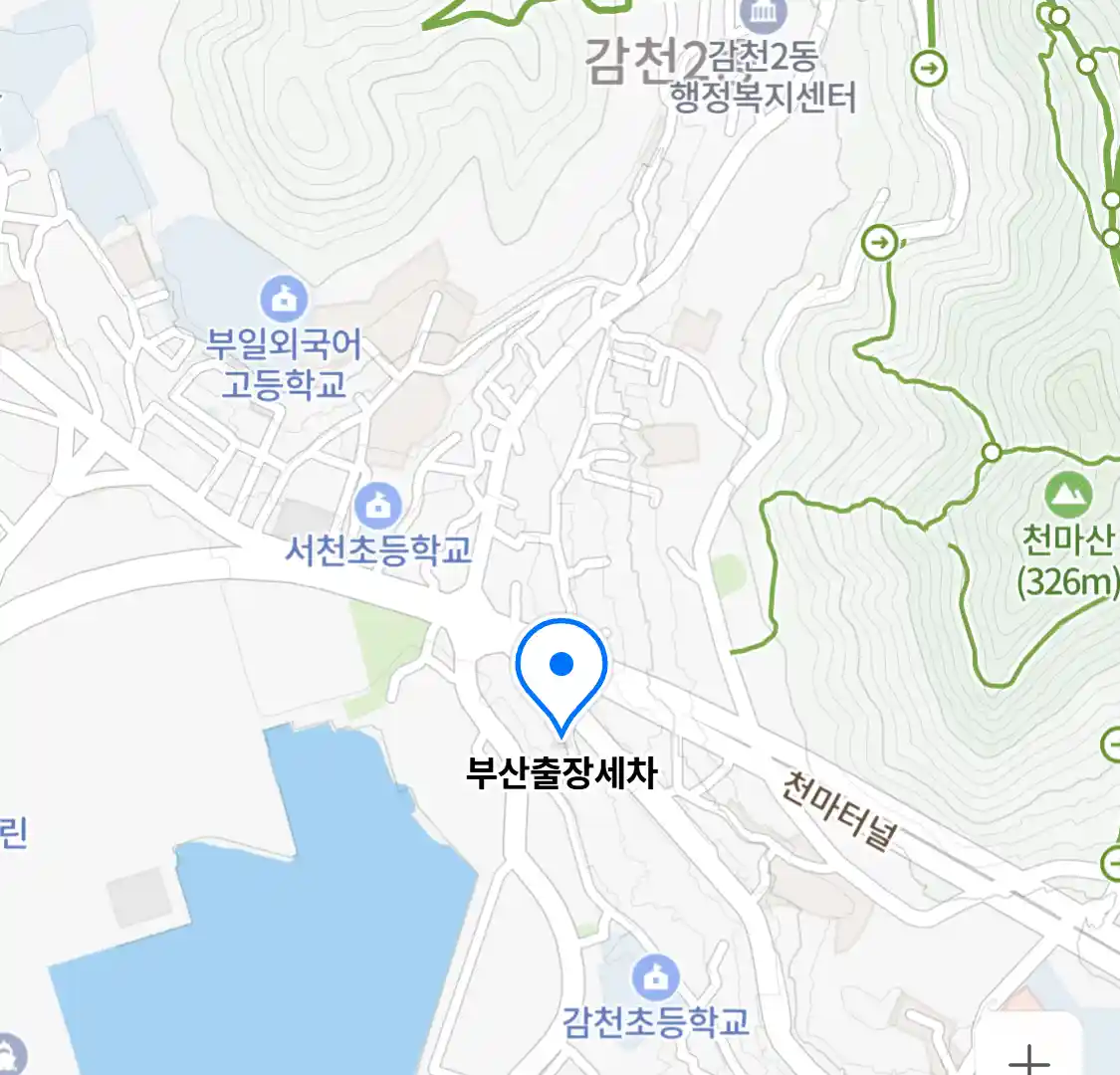Viewport: 1120px width, 1075px height.
Task: Open the 감천2동 행정복지센터 marker
Action: (x=765, y=15)
